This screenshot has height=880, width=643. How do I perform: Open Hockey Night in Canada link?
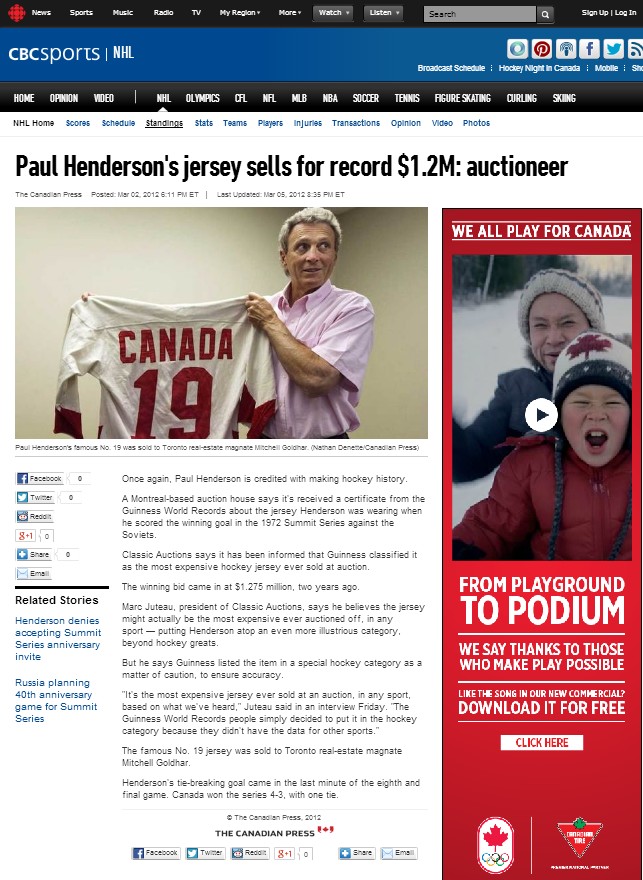(x=539, y=68)
